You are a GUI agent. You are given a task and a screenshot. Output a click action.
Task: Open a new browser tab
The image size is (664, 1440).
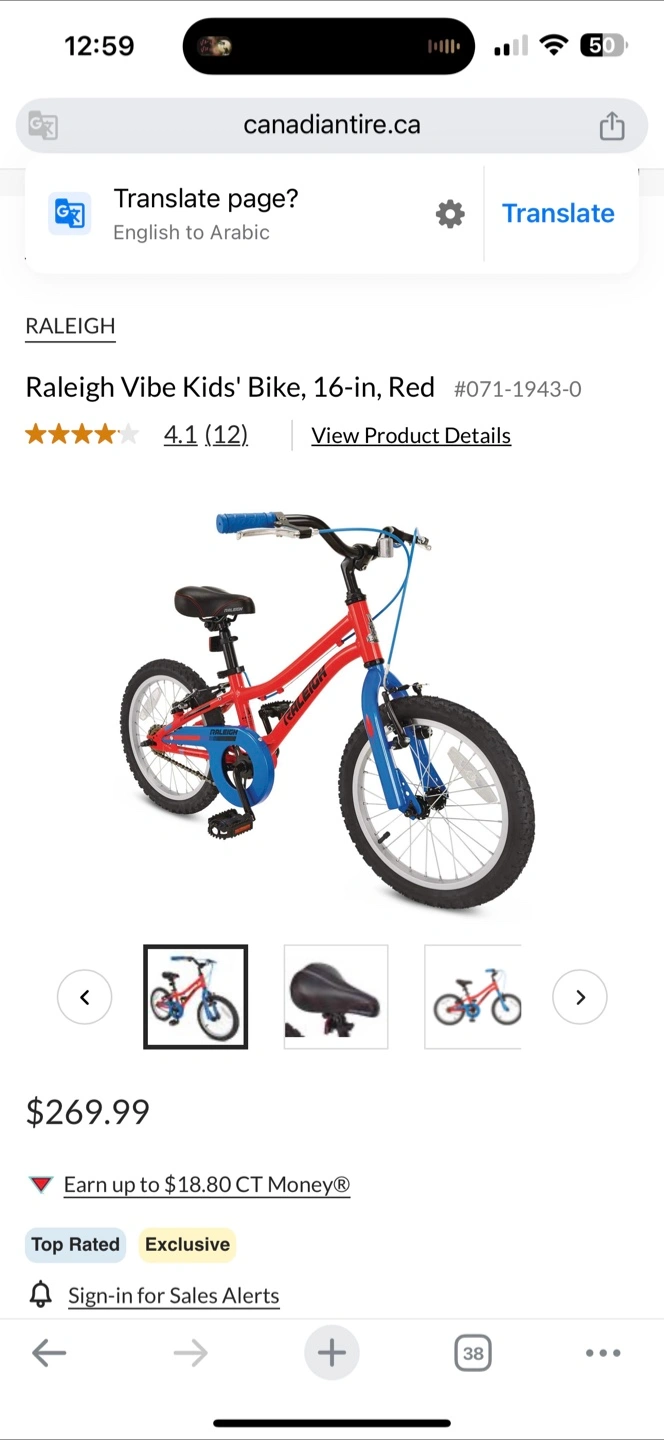[x=332, y=1353]
